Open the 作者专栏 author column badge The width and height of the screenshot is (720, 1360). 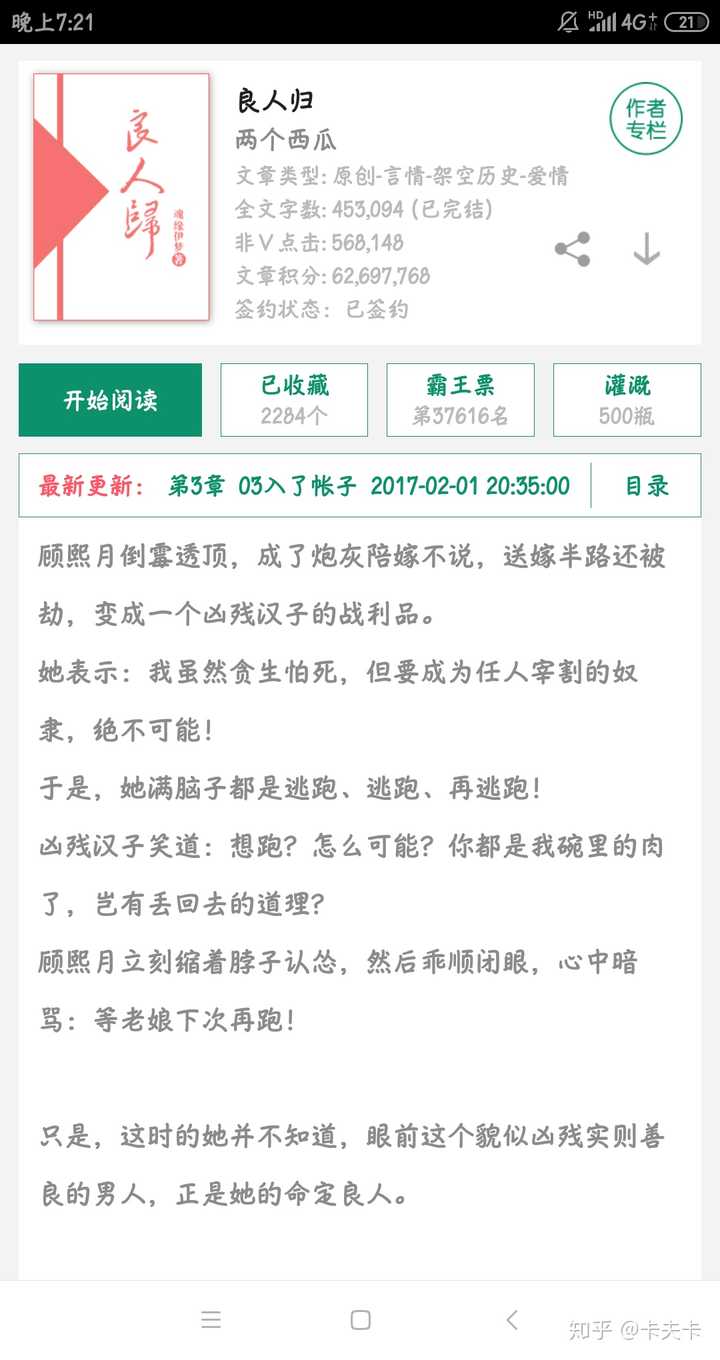(646, 120)
